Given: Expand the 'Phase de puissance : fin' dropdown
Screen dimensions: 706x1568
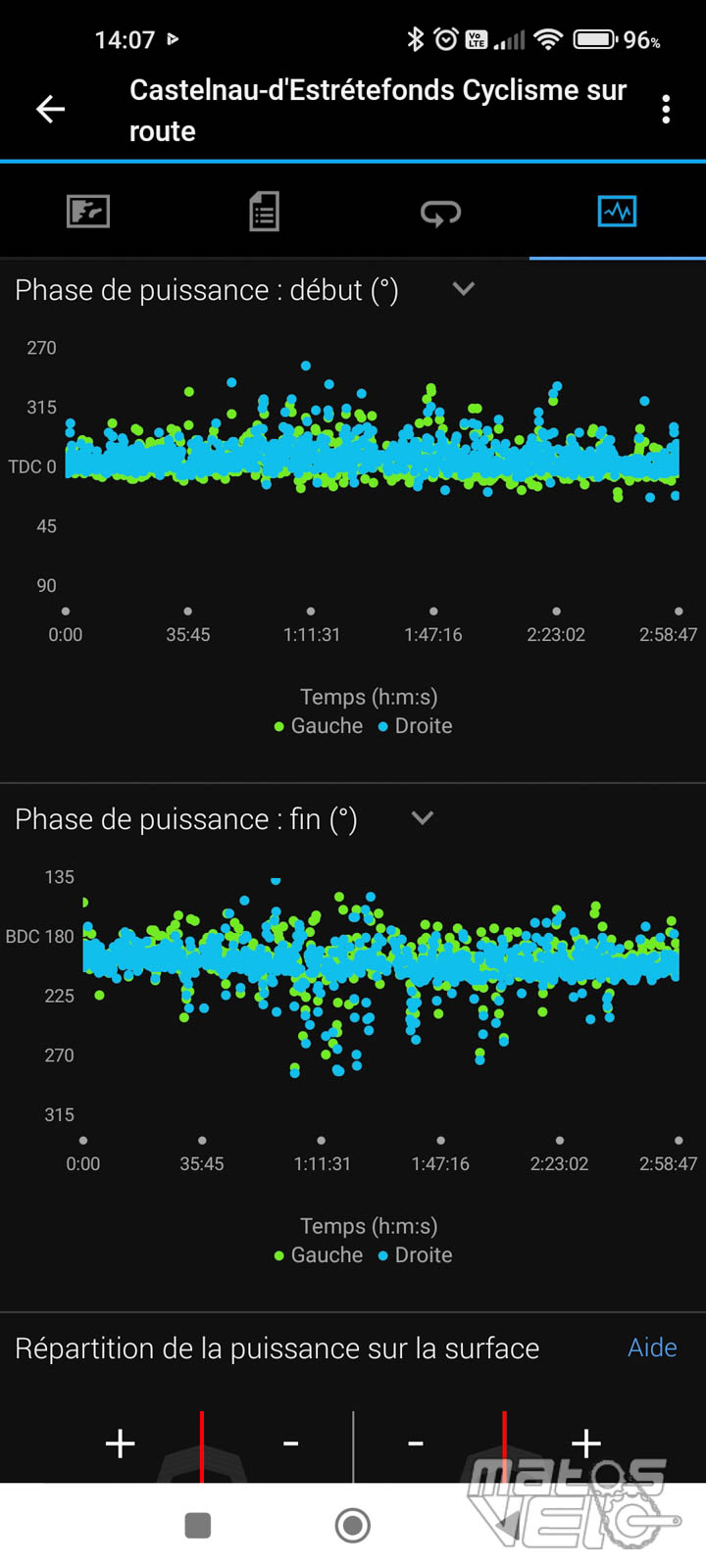Looking at the screenshot, I should click(423, 818).
